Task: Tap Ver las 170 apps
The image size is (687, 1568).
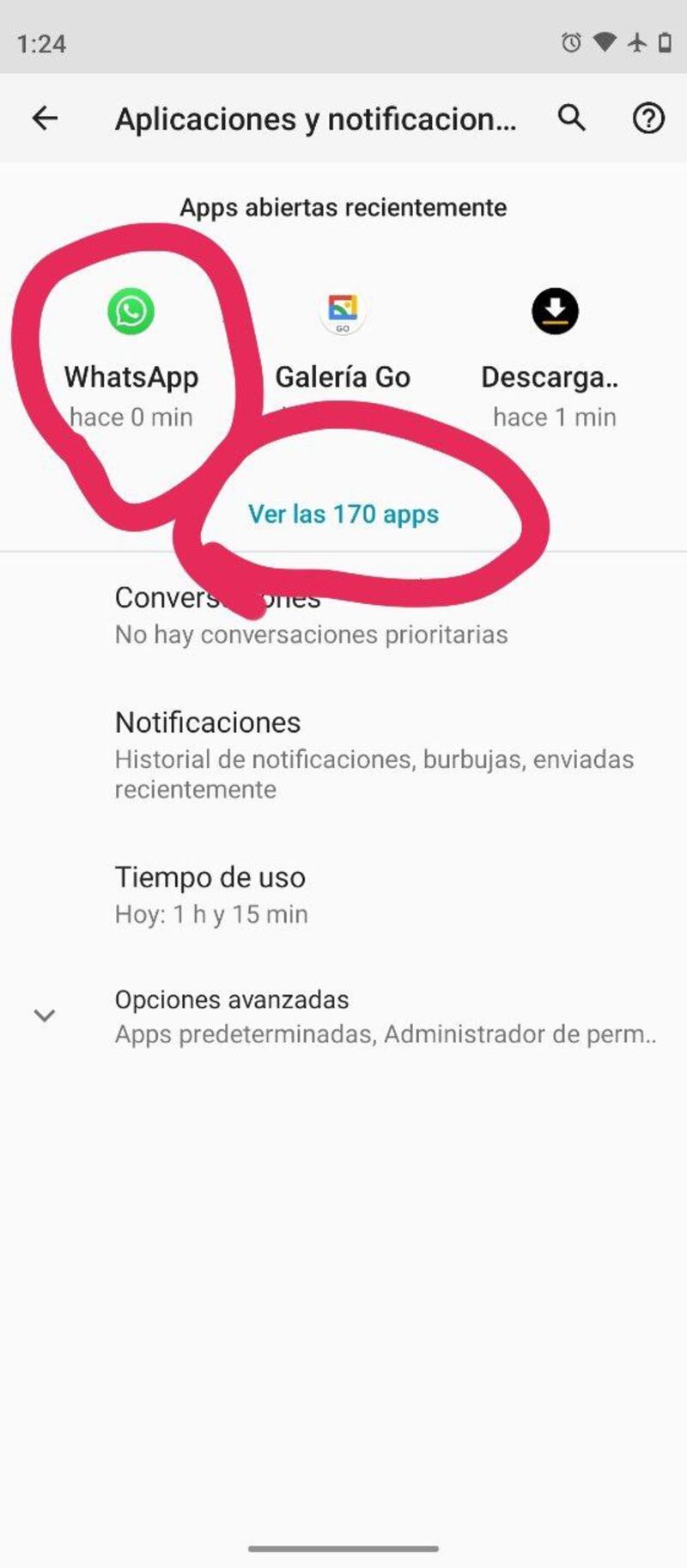Action: click(343, 514)
